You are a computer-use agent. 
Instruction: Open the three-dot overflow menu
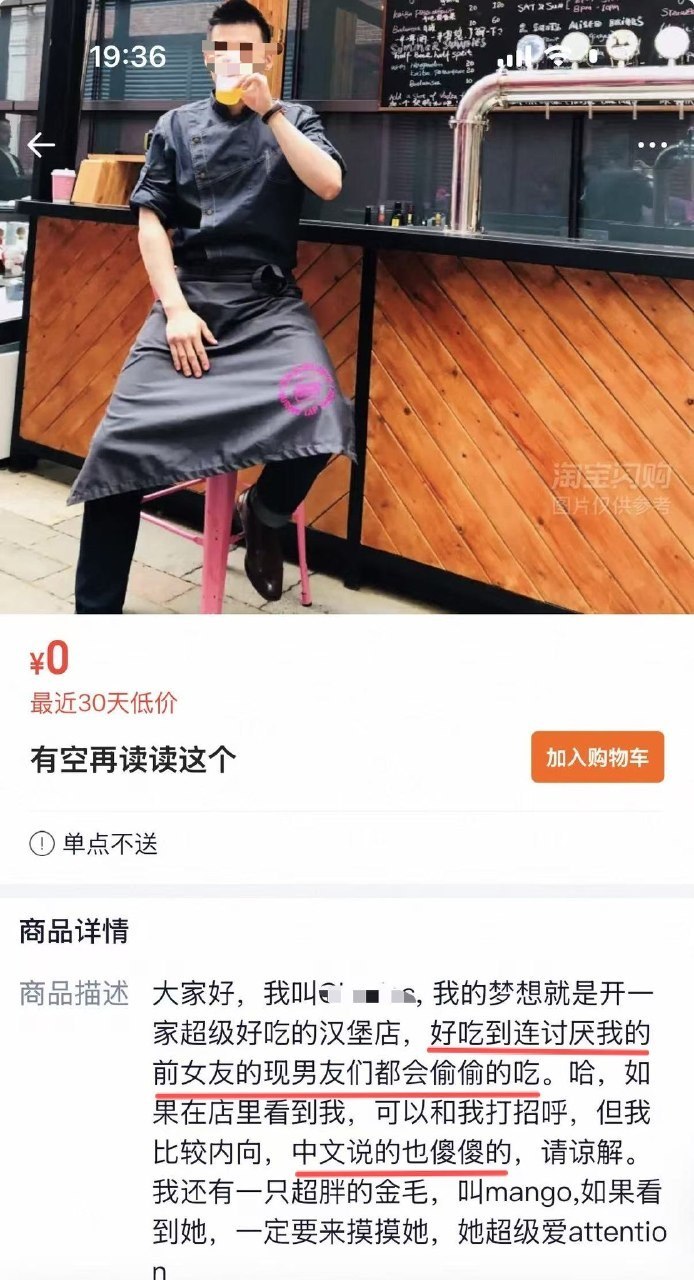pos(652,146)
